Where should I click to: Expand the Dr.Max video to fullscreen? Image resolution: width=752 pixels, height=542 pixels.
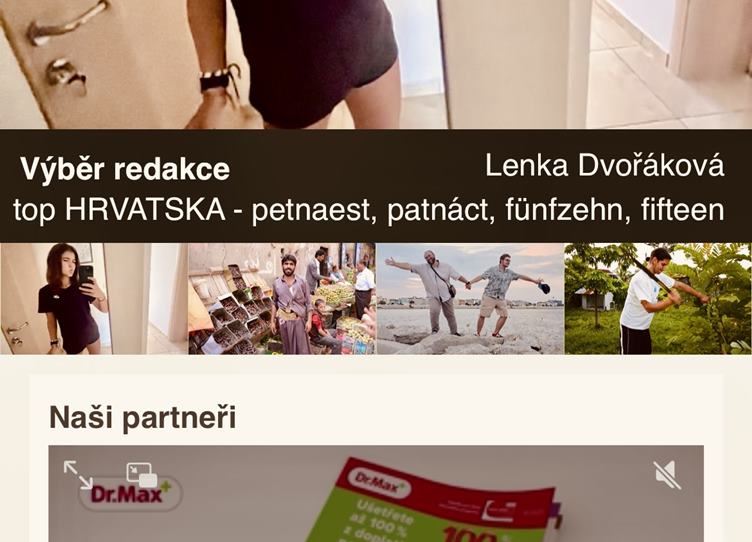[78, 473]
